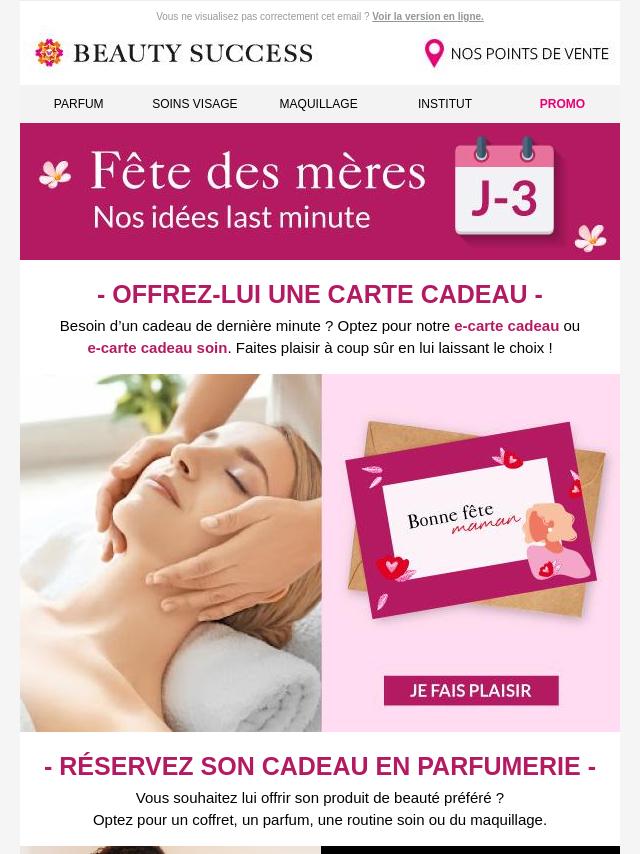Open the Fête des mères J-3 banner
Viewport: 640px width, 854px height.
point(320,191)
